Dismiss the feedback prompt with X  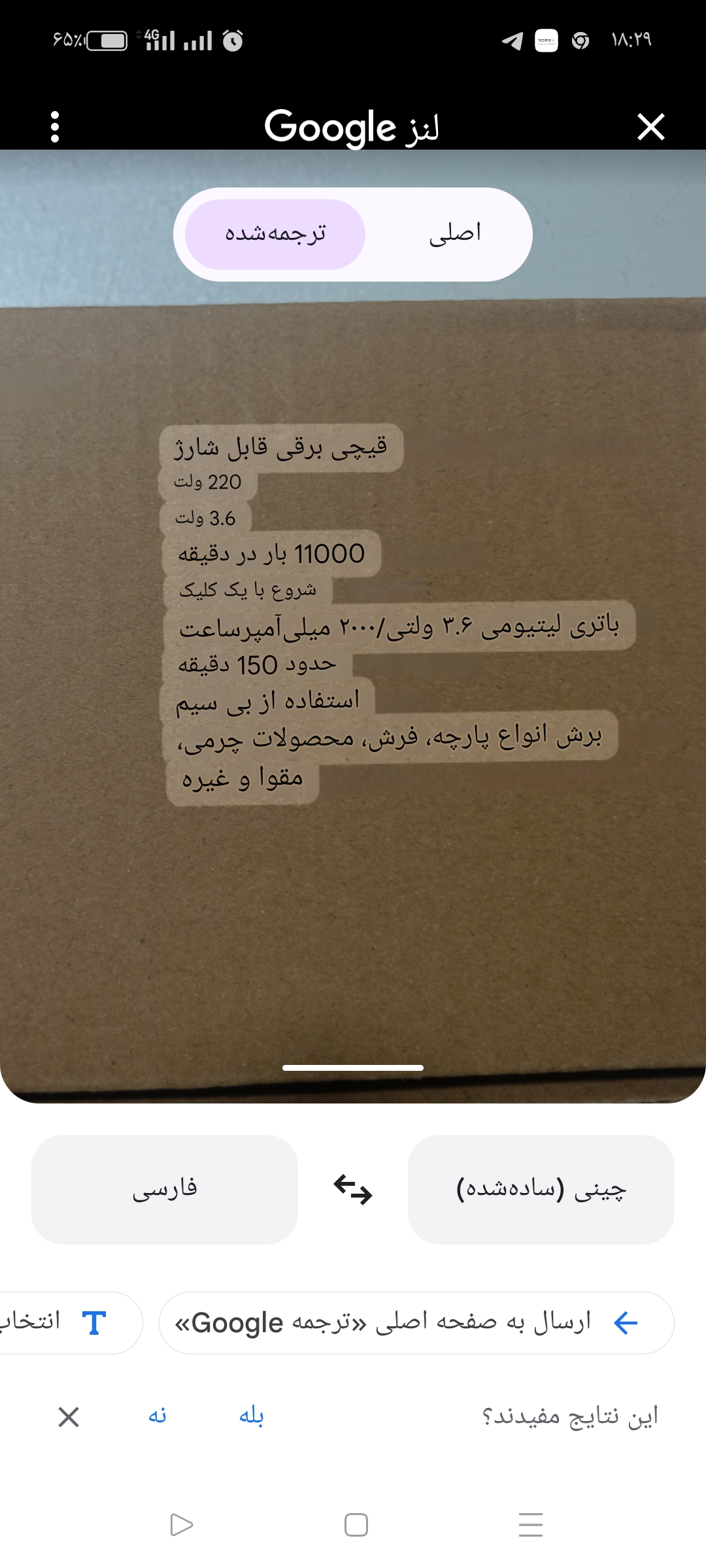(x=69, y=1417)
